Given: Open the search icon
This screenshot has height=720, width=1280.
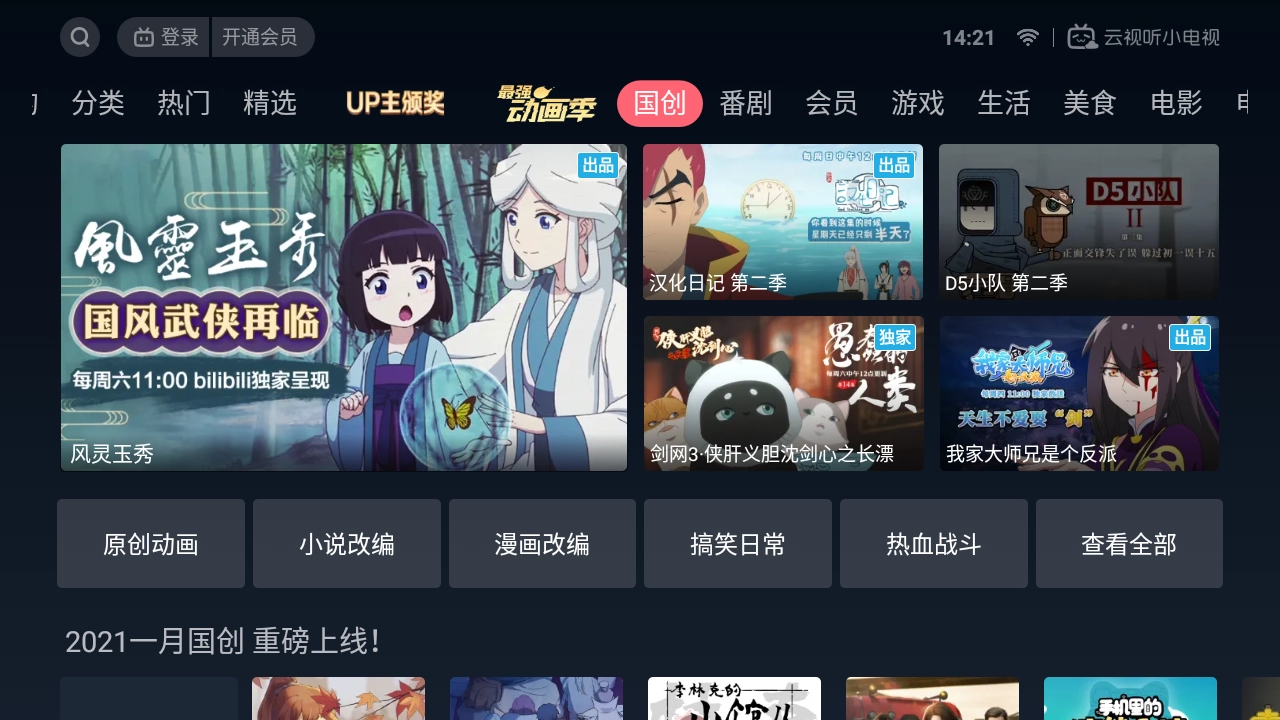Looking at the screenshot, I should tap(80, 38).
